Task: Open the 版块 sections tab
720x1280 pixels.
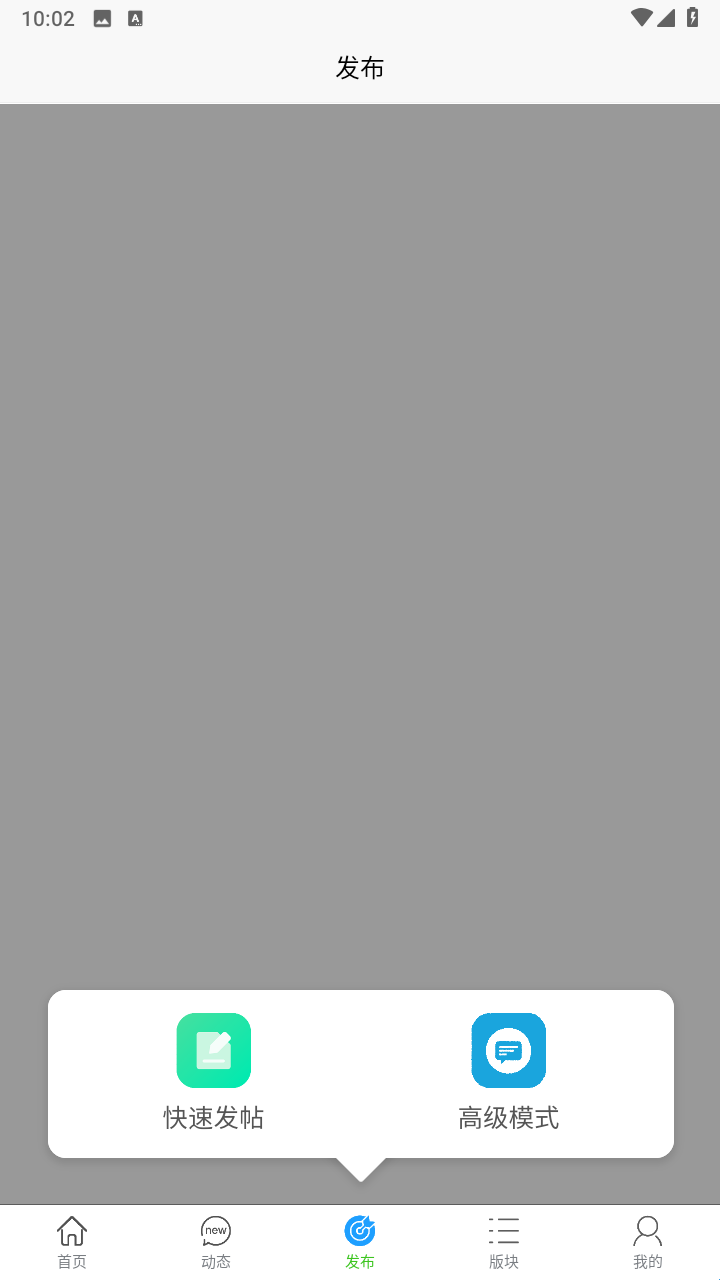Action: 504,1242
